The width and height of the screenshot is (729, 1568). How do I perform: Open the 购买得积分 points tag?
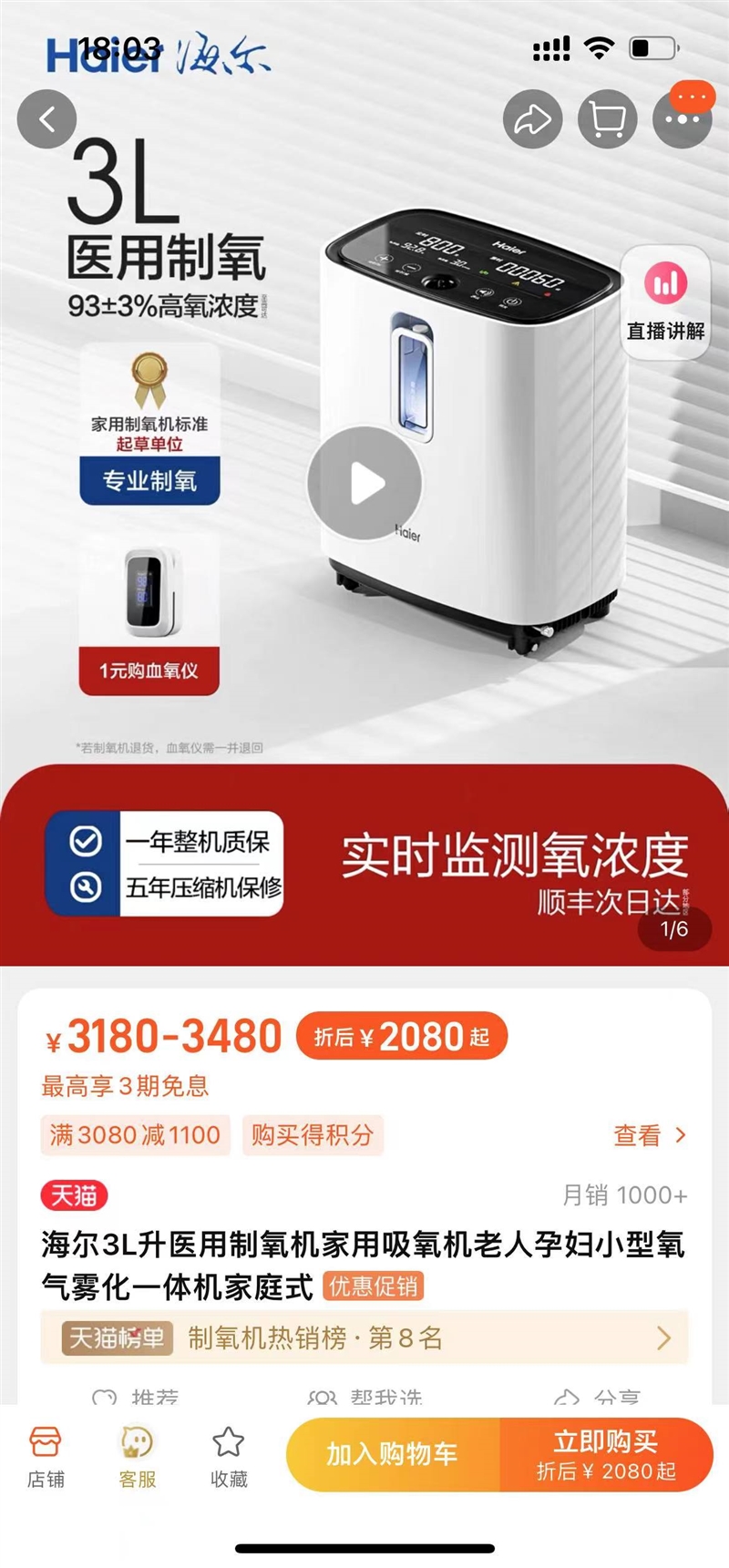tap(313, 1135)
